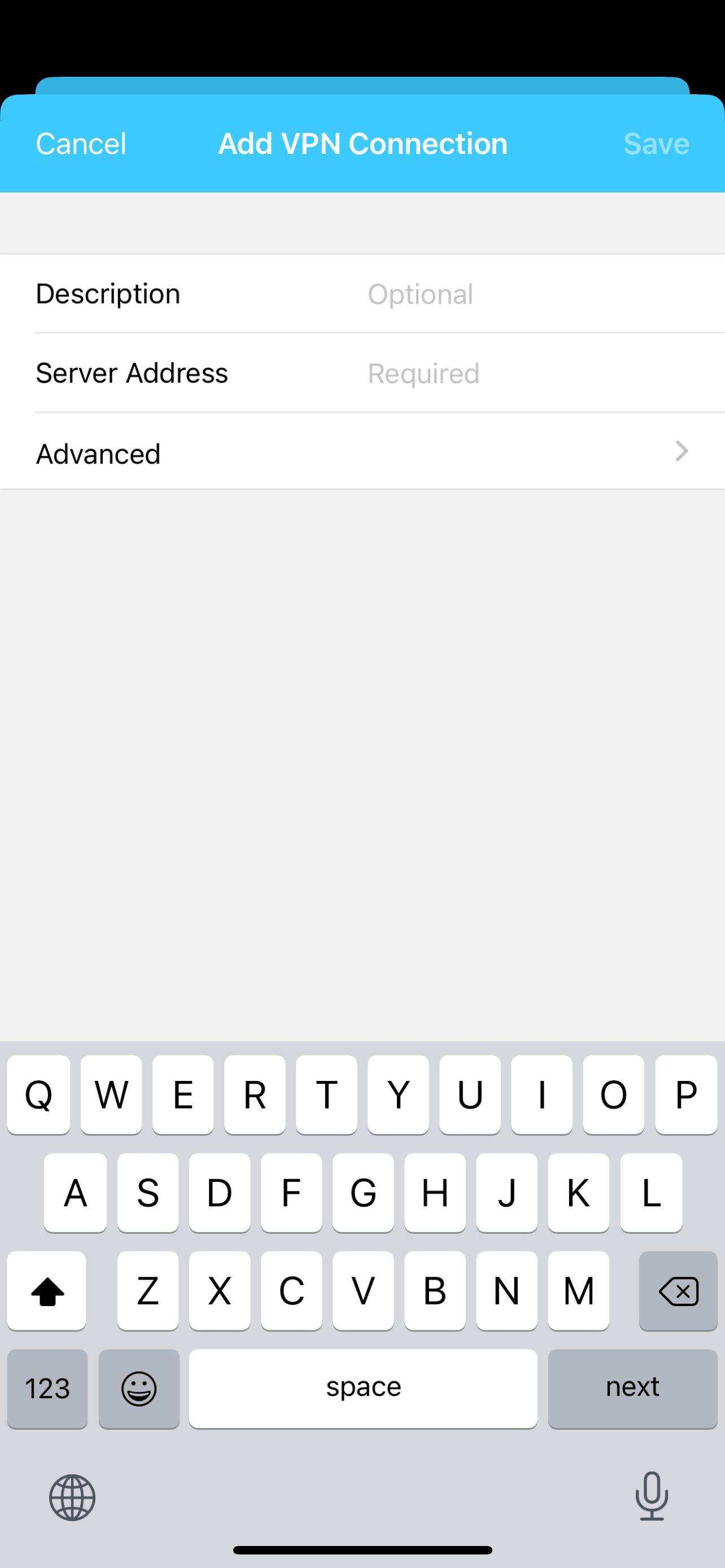This screenshot has width=725, height=1568.
Task: Open the Advanced settings row
Action: pos(362,453)
